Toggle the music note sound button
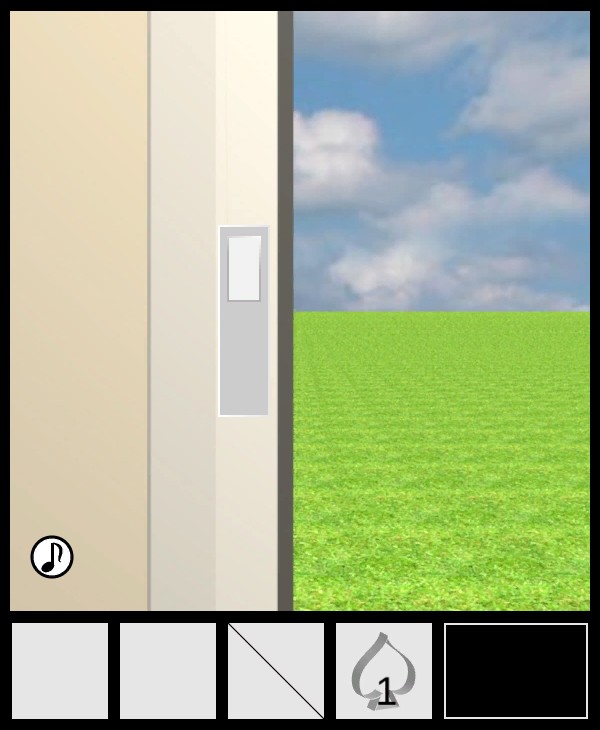The width and height of the screenshot is (600, 730). 52,557
